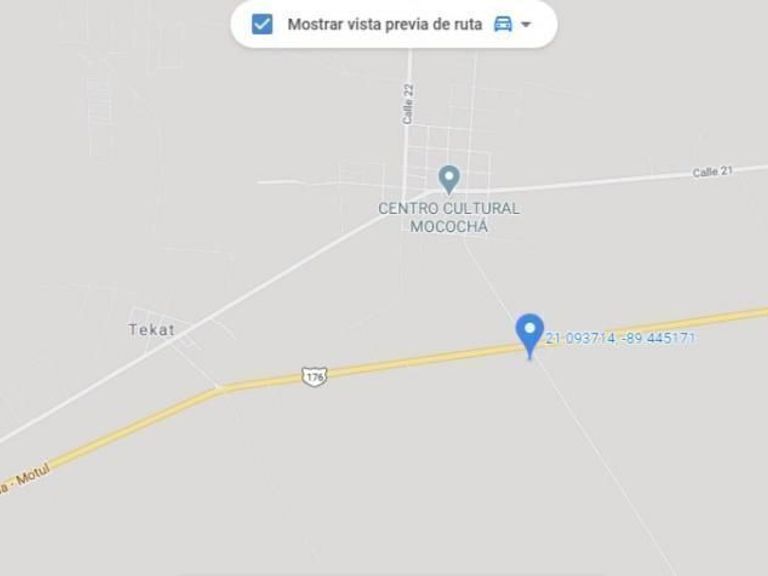Uncheck Mostrar vista previa de ruta checkbox
Screen dimensions: 768x576
coord(262,24)
